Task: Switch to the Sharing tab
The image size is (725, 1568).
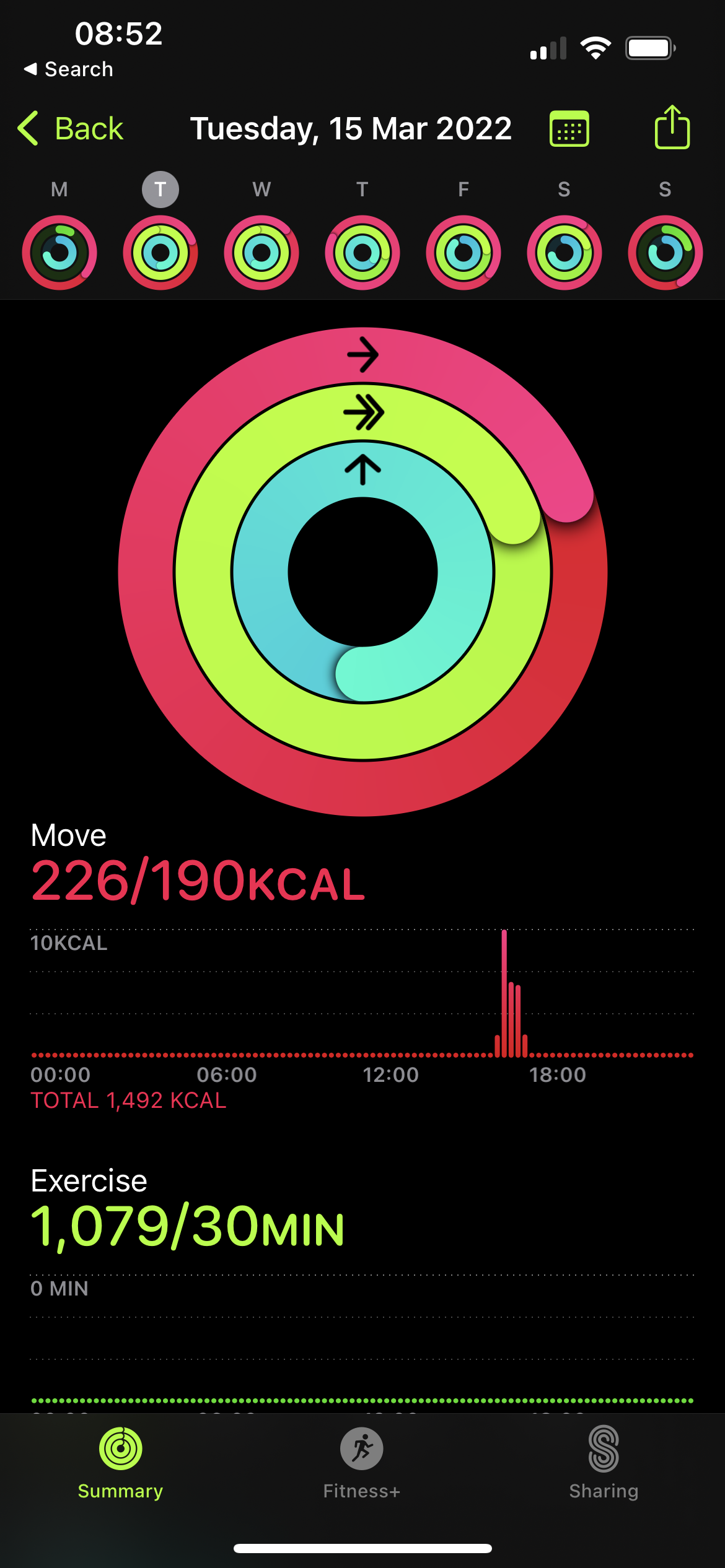Action: tap(604, 1463)
